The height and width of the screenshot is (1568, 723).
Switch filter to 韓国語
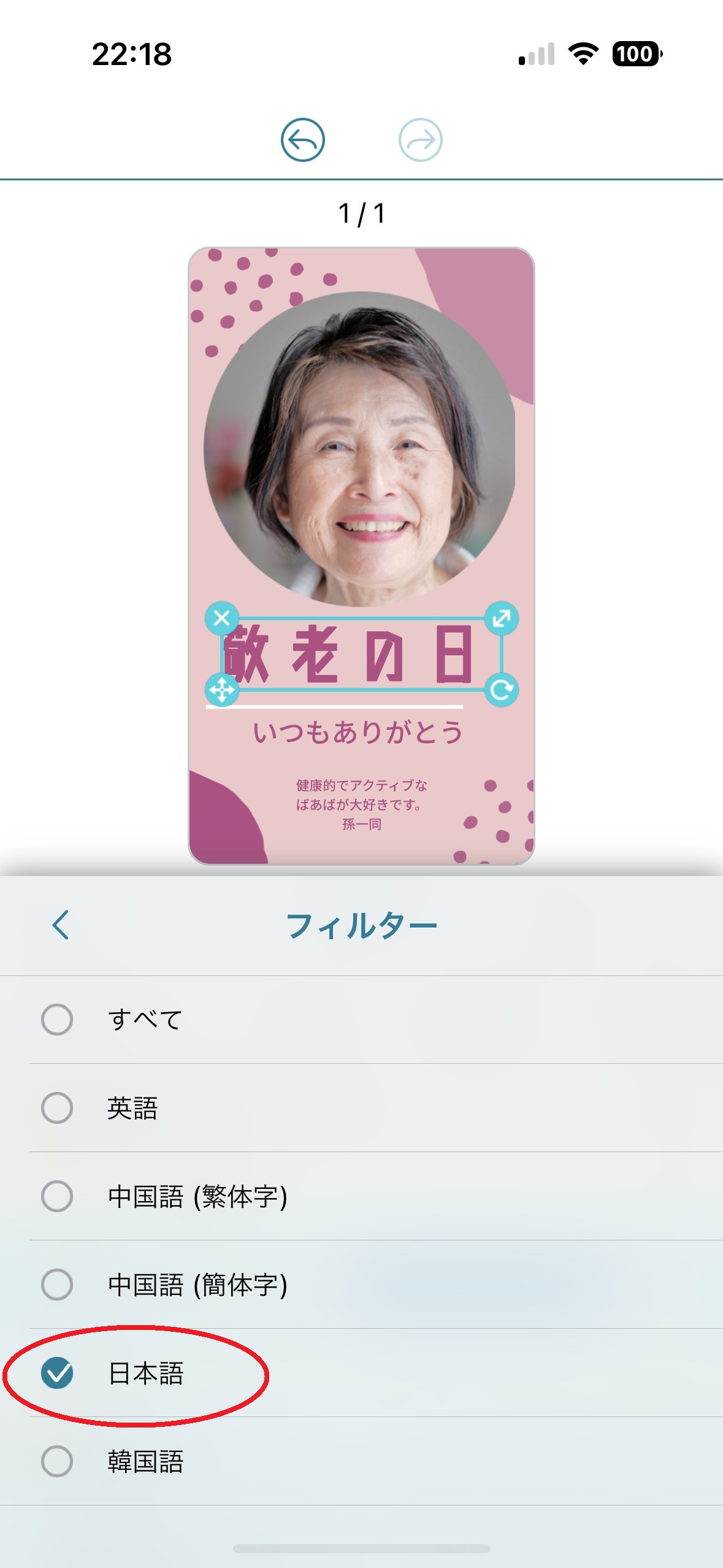click(x=57, y=1461)
